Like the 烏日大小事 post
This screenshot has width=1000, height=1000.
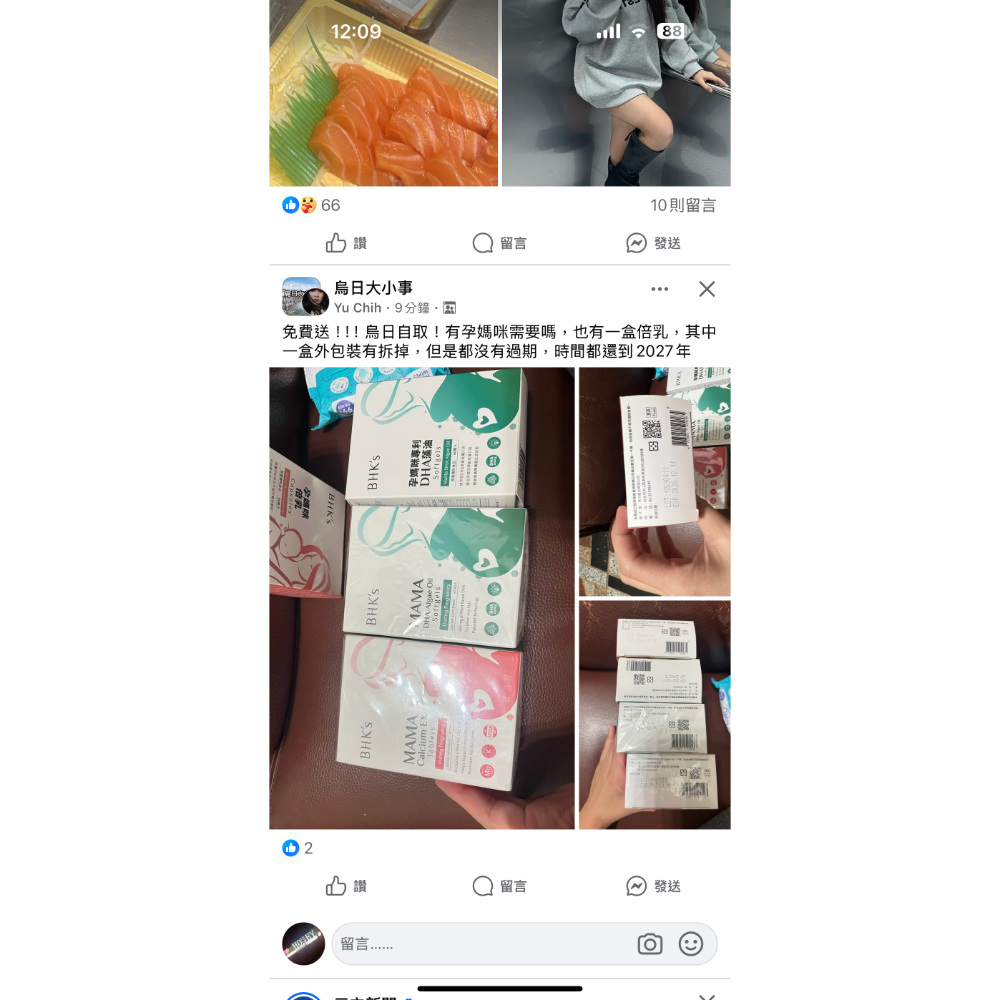pyautogui.click(x=346, y=886)
